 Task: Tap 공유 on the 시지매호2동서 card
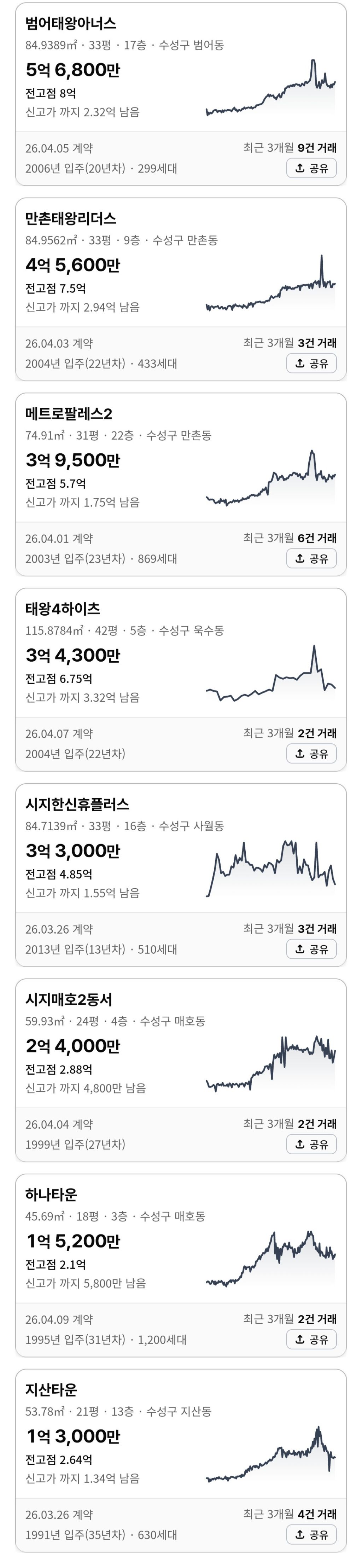click(x=311, y=1144)
